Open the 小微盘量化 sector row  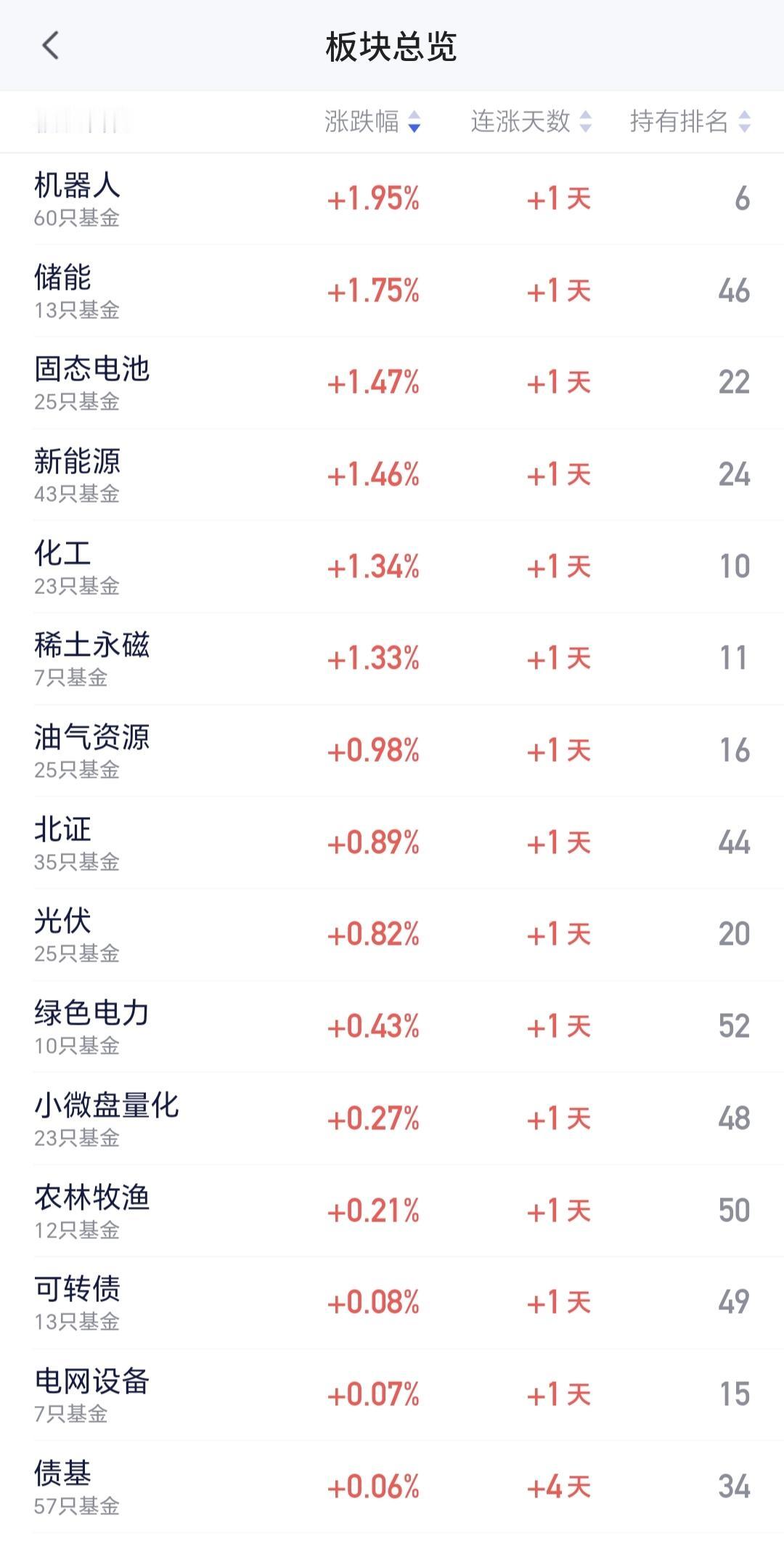(x=392, y=1118)
